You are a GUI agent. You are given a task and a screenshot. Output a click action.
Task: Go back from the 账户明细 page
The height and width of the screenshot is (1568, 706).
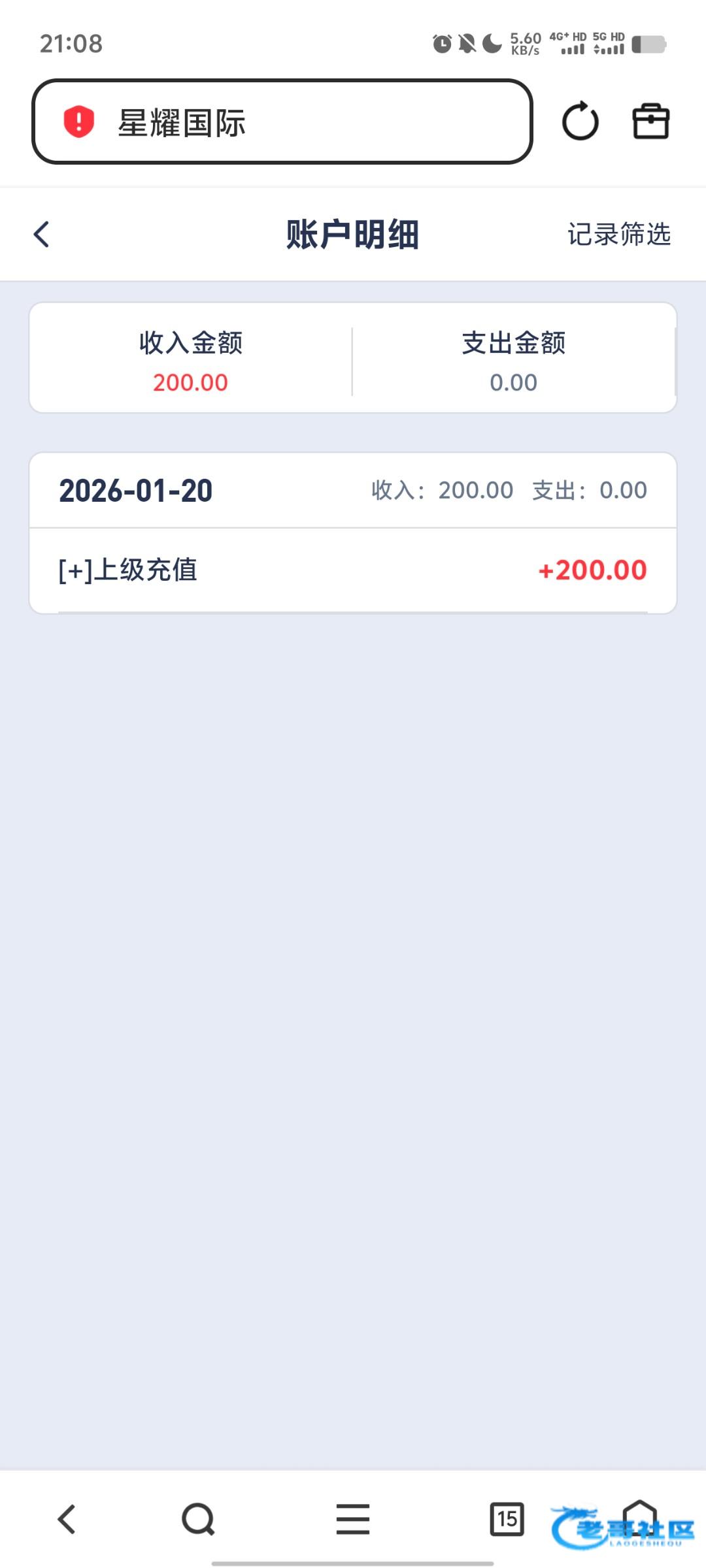(x=42, y=235)
